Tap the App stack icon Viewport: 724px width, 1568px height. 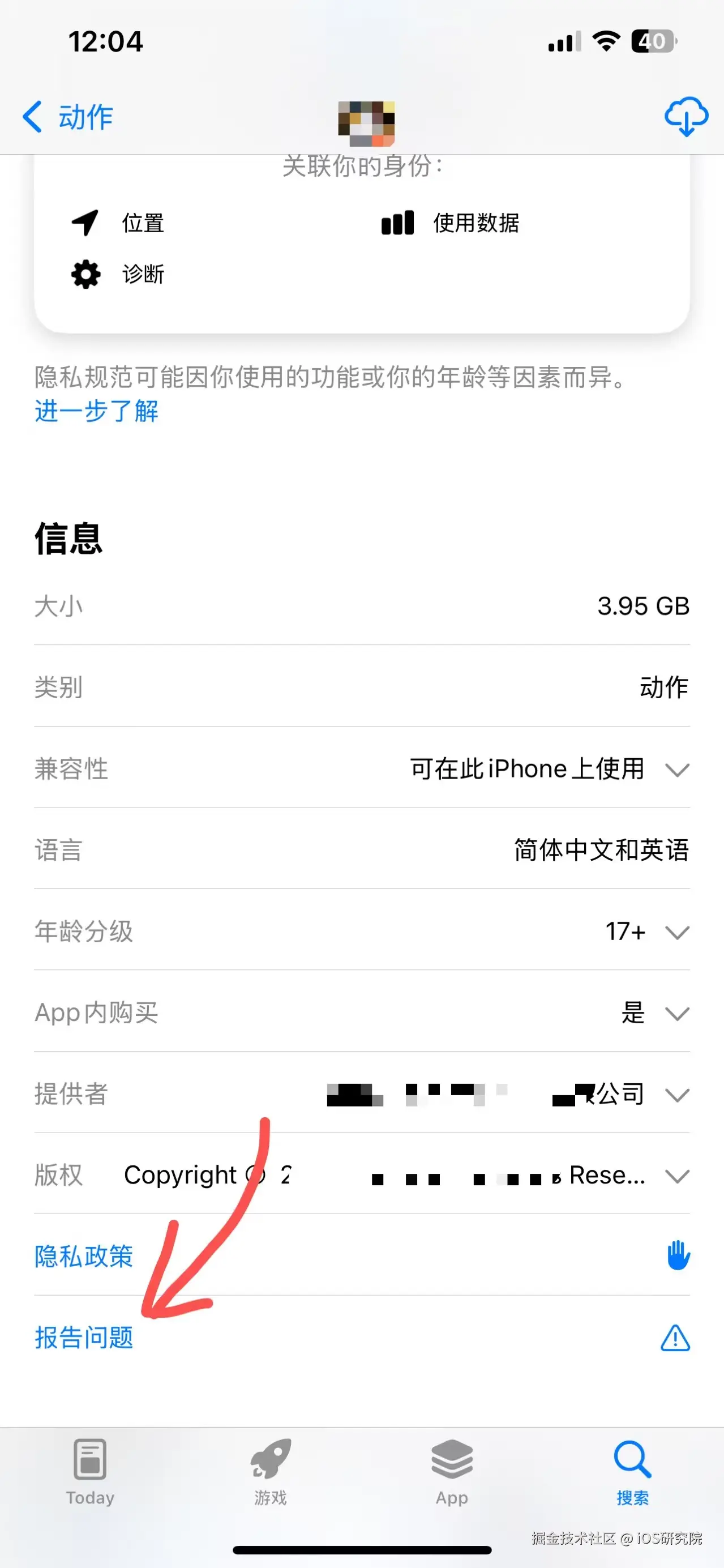(450, 1458)
